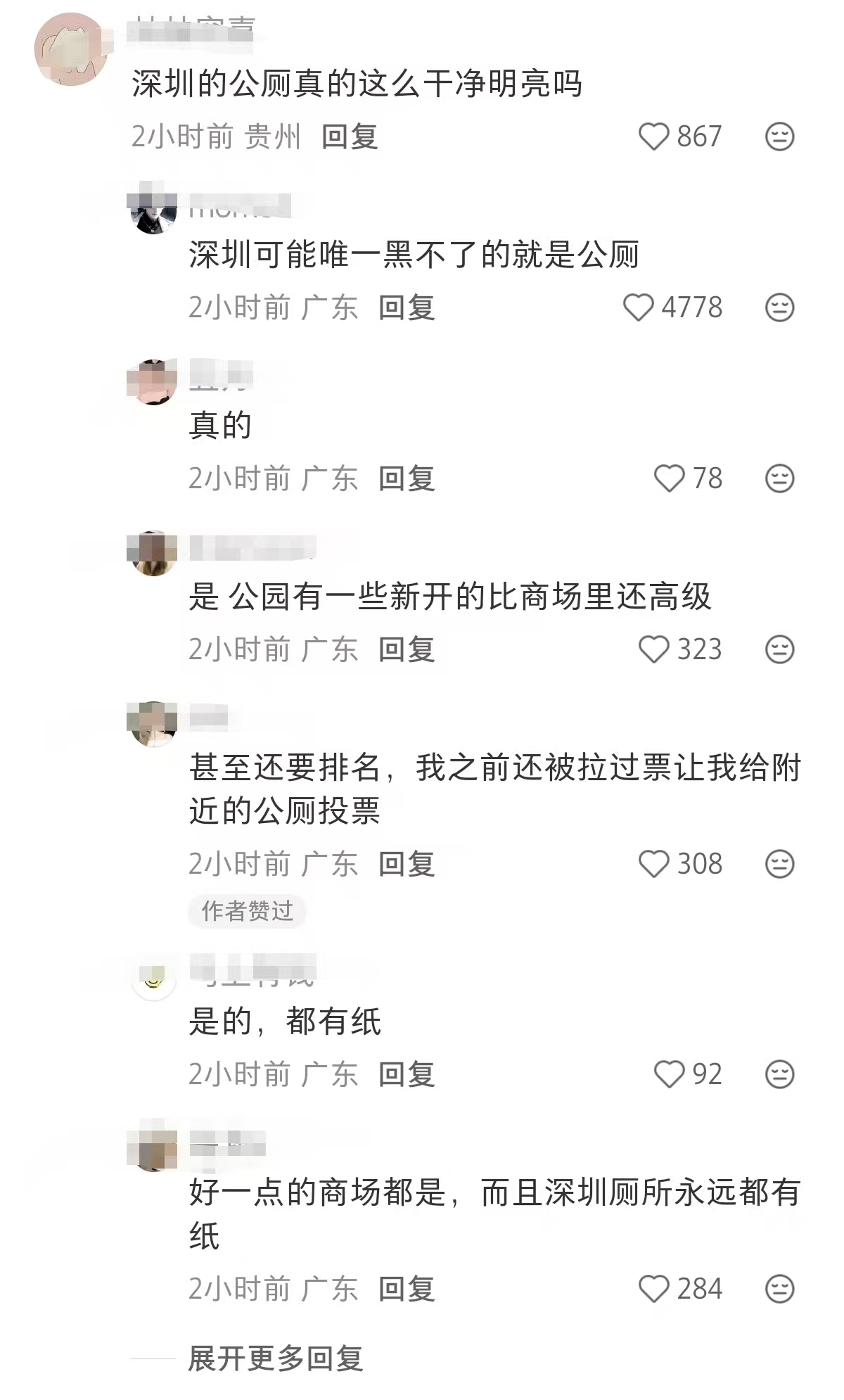Reply to the comment 甚至还要排名
This screenshot has height=1400, width=844.
407,864
